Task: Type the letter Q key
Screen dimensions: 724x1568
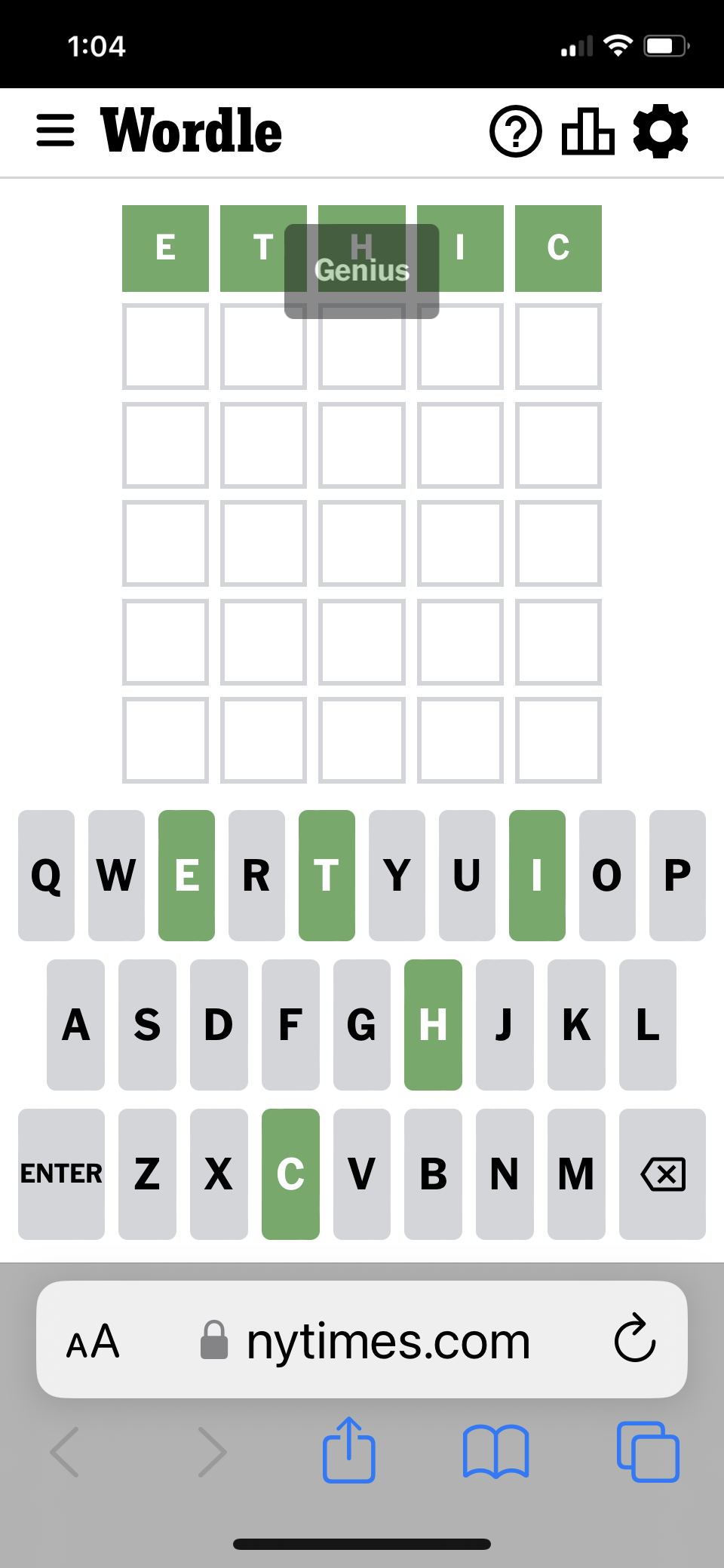Action: [x=46, y=875]
